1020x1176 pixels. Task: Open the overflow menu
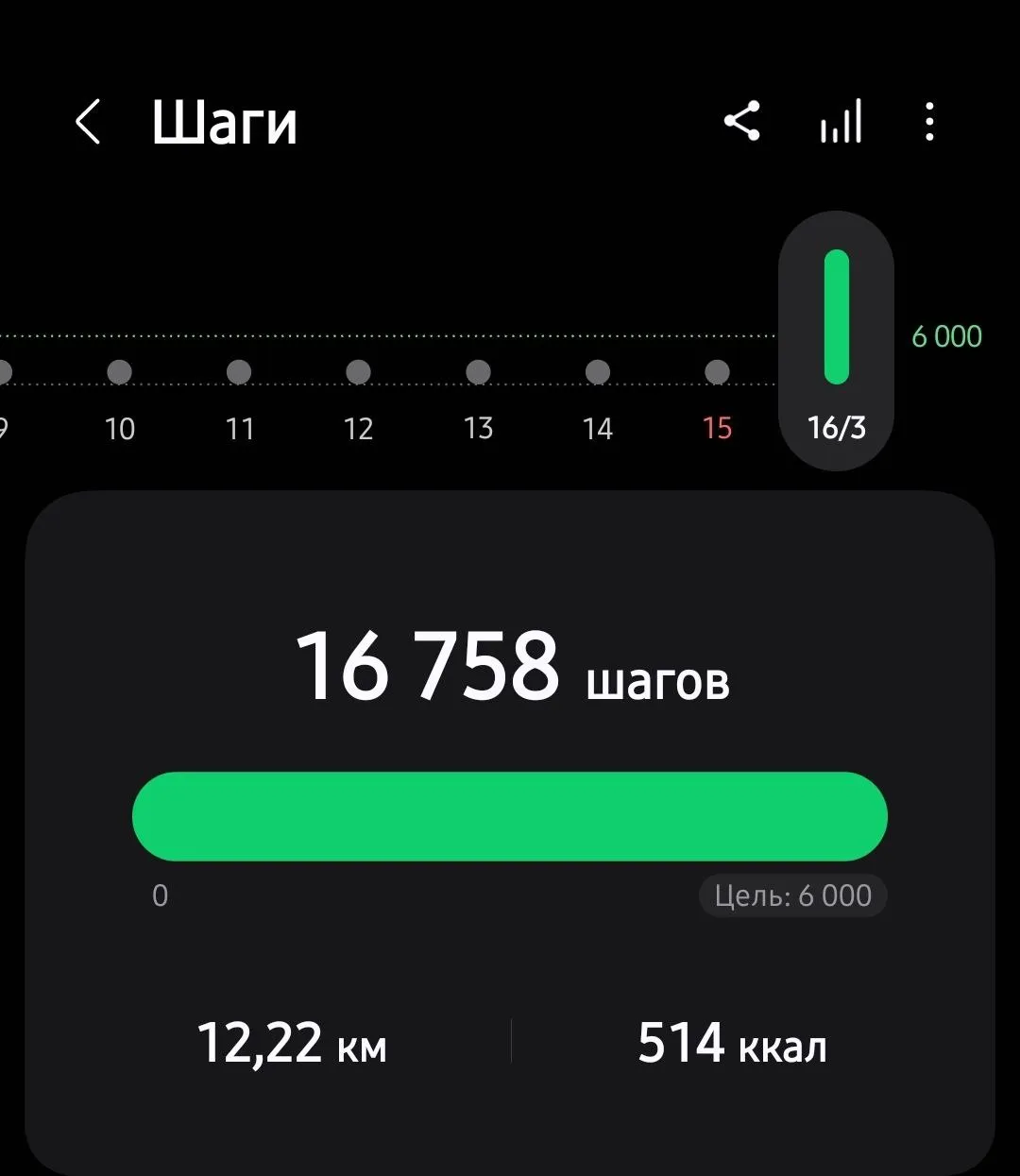tap(930, 122)
